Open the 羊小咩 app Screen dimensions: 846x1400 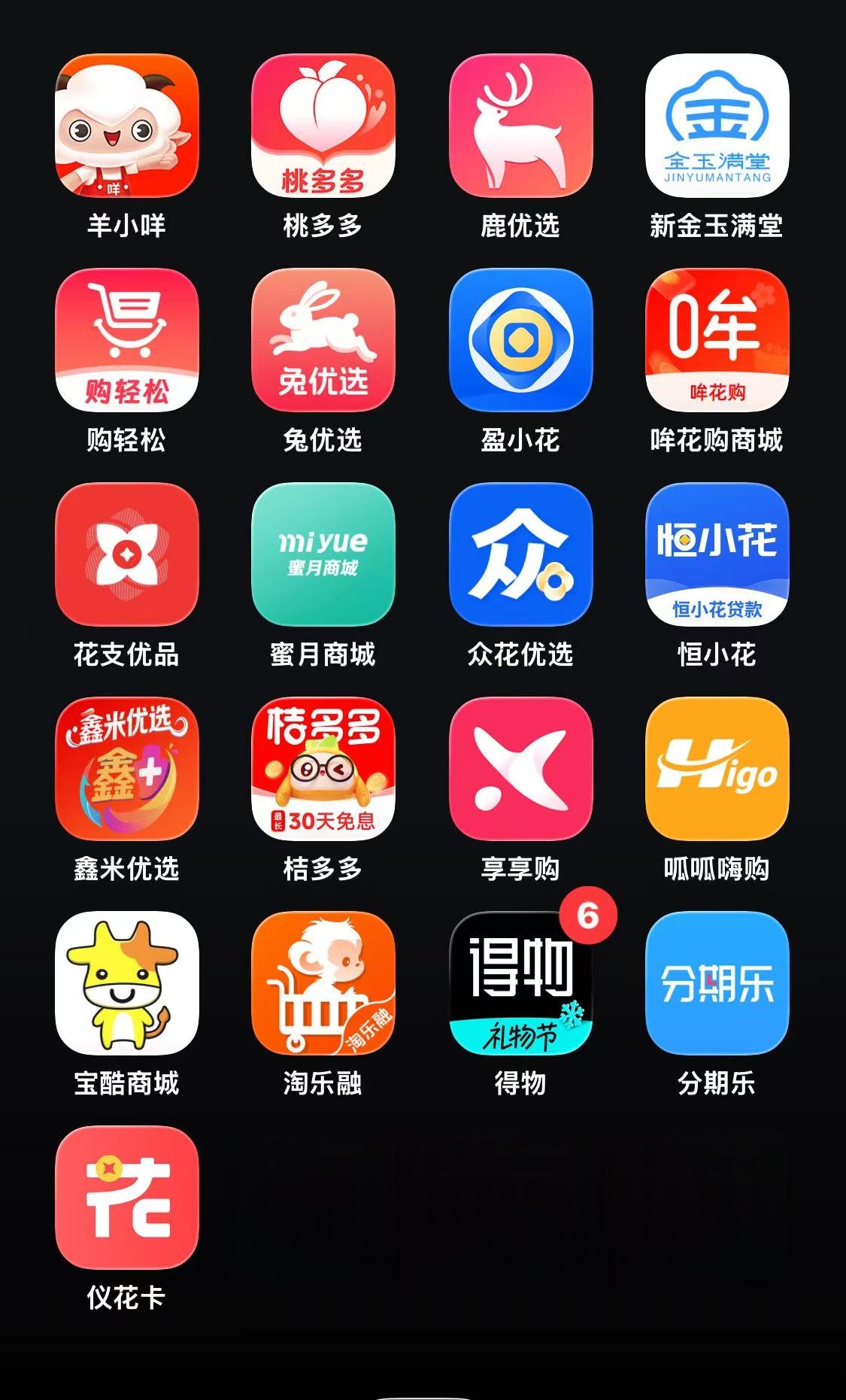[x=126, y=126]
